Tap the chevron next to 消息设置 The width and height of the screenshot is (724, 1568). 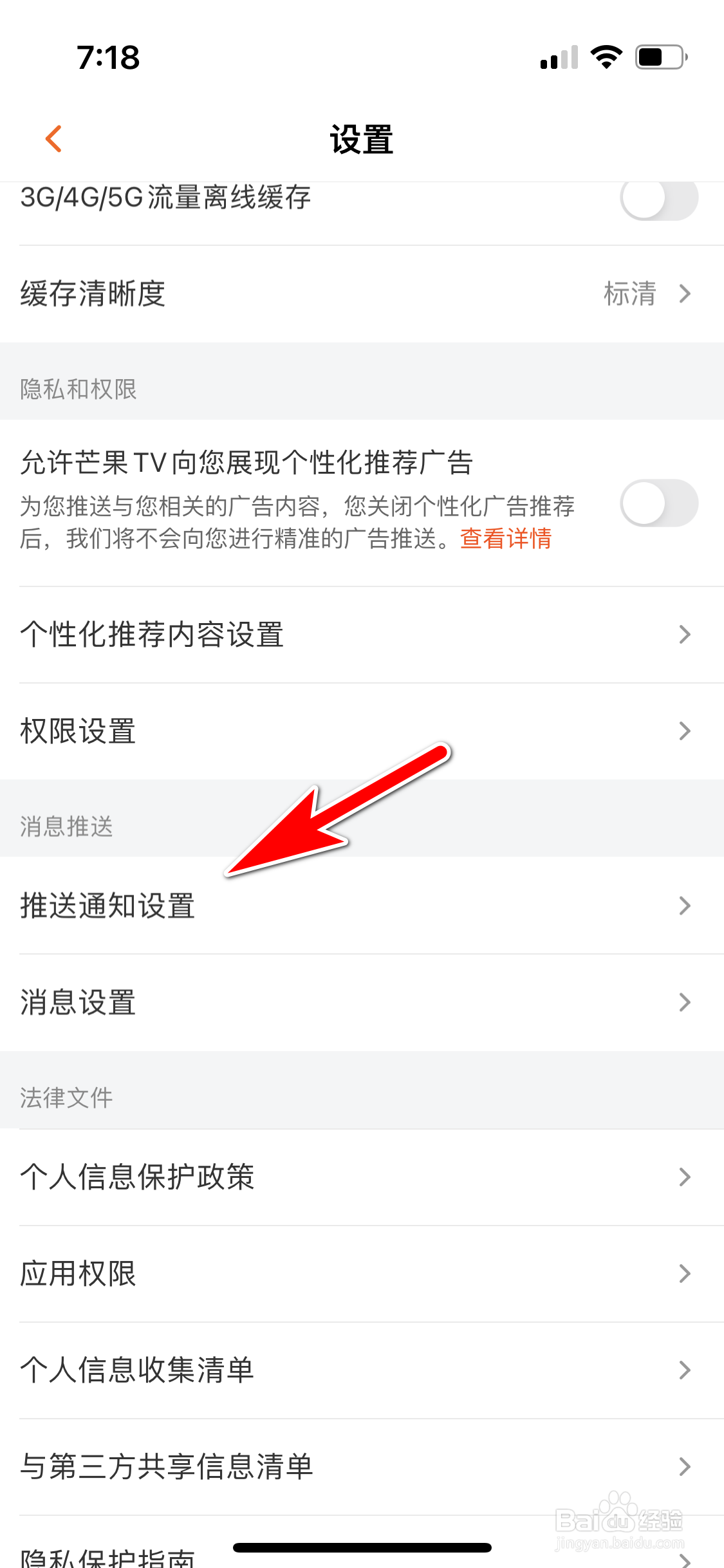(685, 1001)
